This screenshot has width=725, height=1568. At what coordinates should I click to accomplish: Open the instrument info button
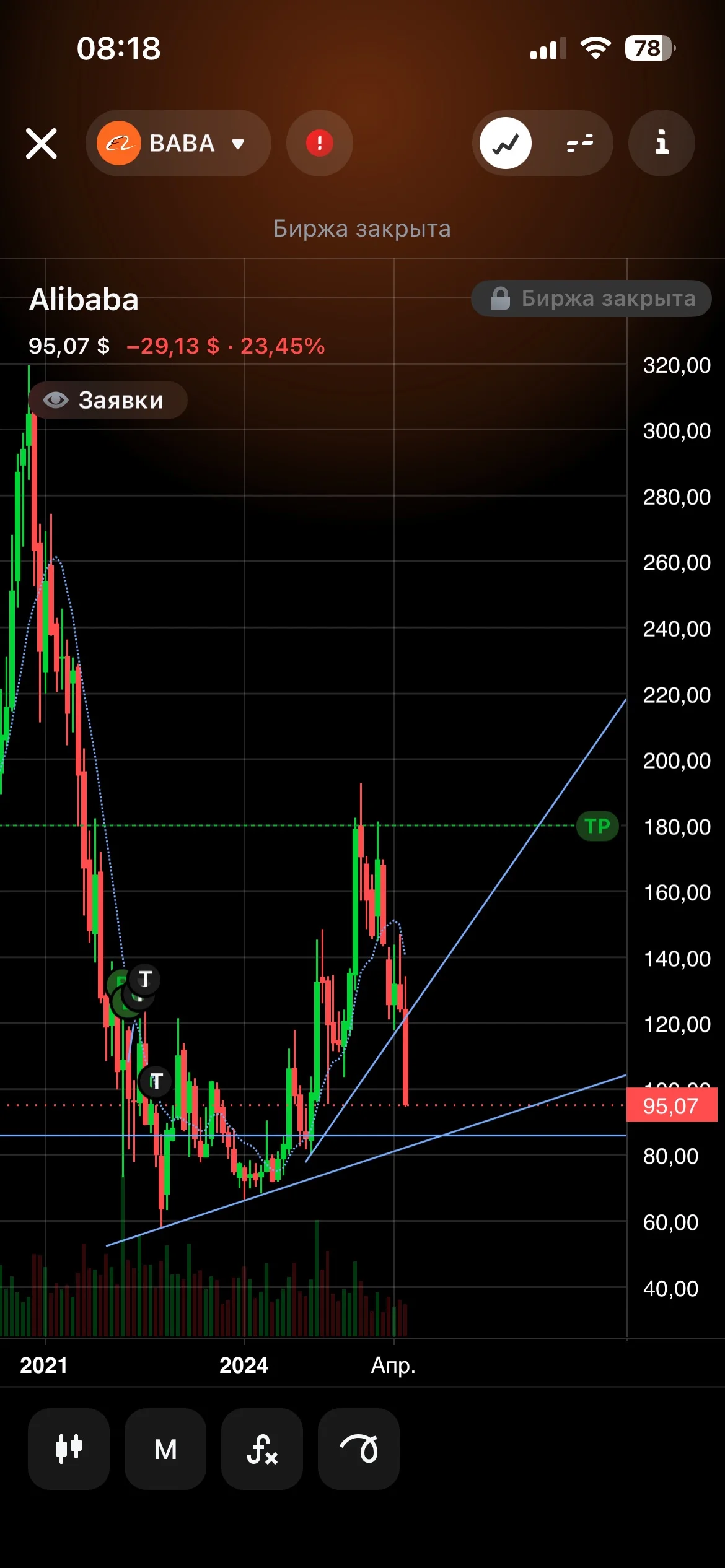(662, 143)
